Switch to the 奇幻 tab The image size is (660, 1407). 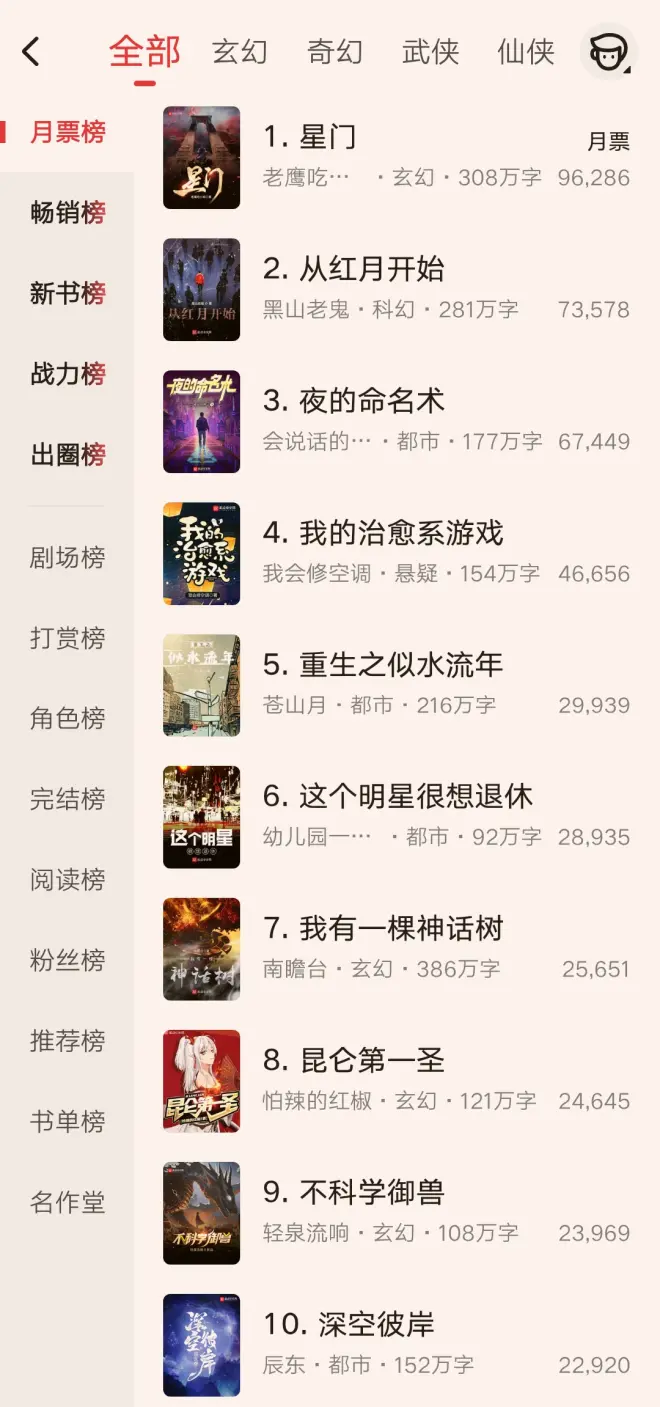pos(335,52)
